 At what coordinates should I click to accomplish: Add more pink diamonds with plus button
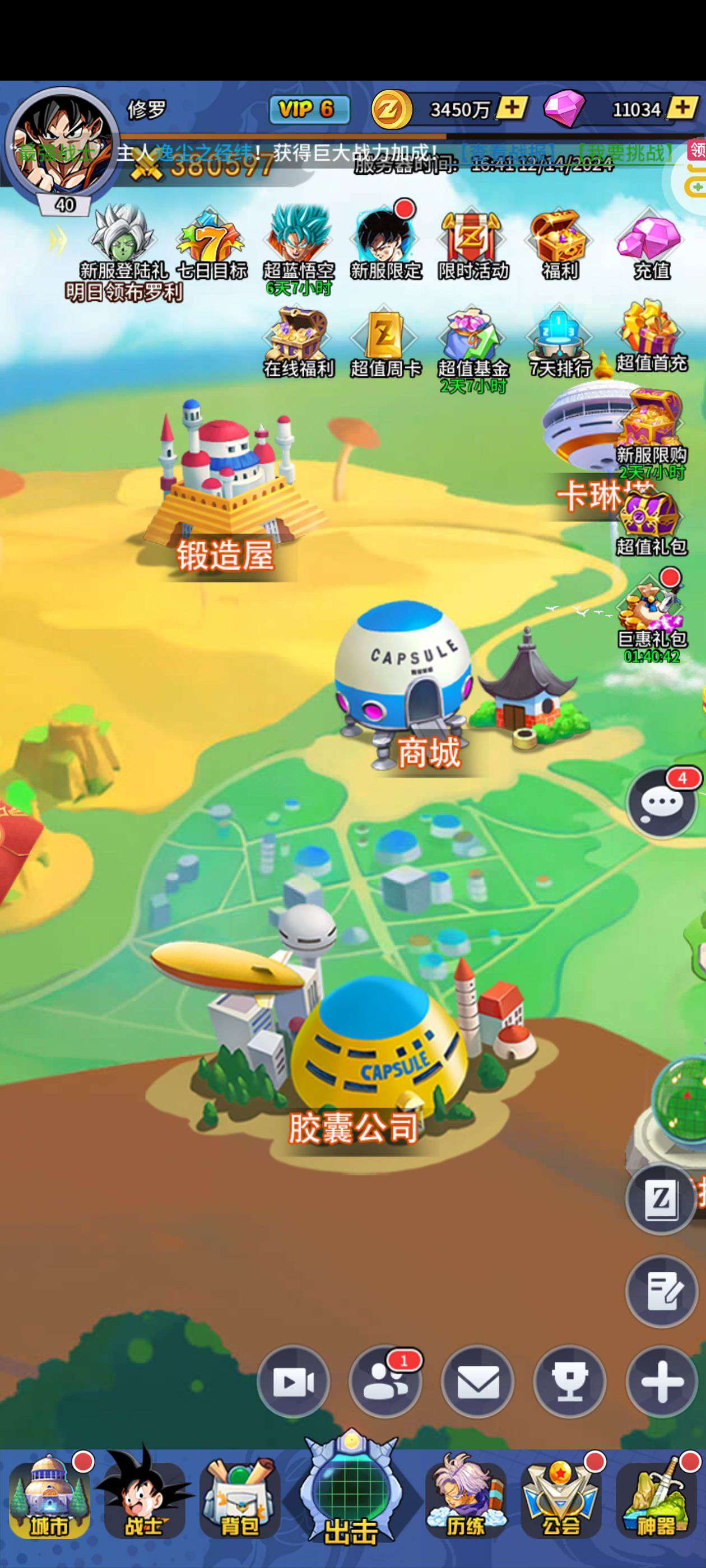coord(682,108)
